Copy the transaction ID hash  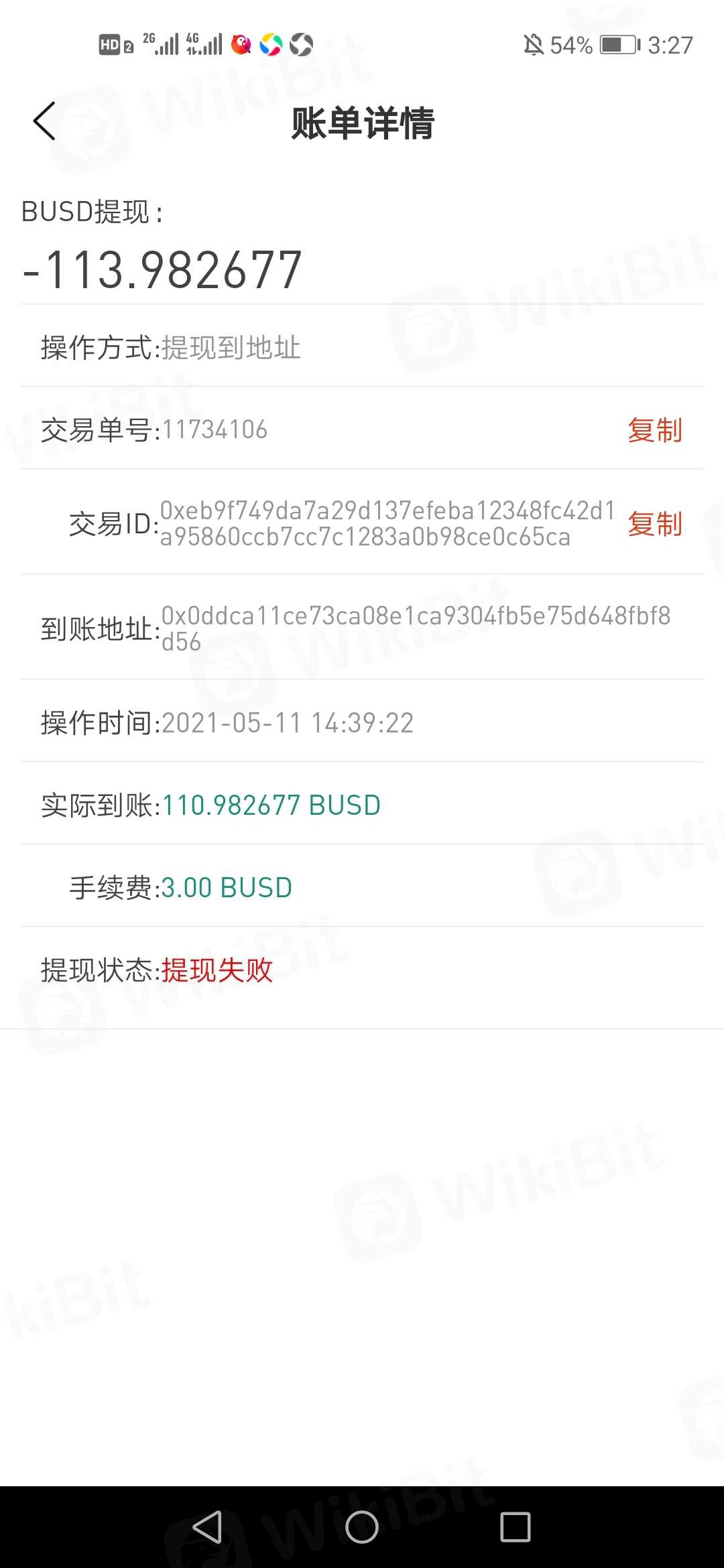pos(654,524)
